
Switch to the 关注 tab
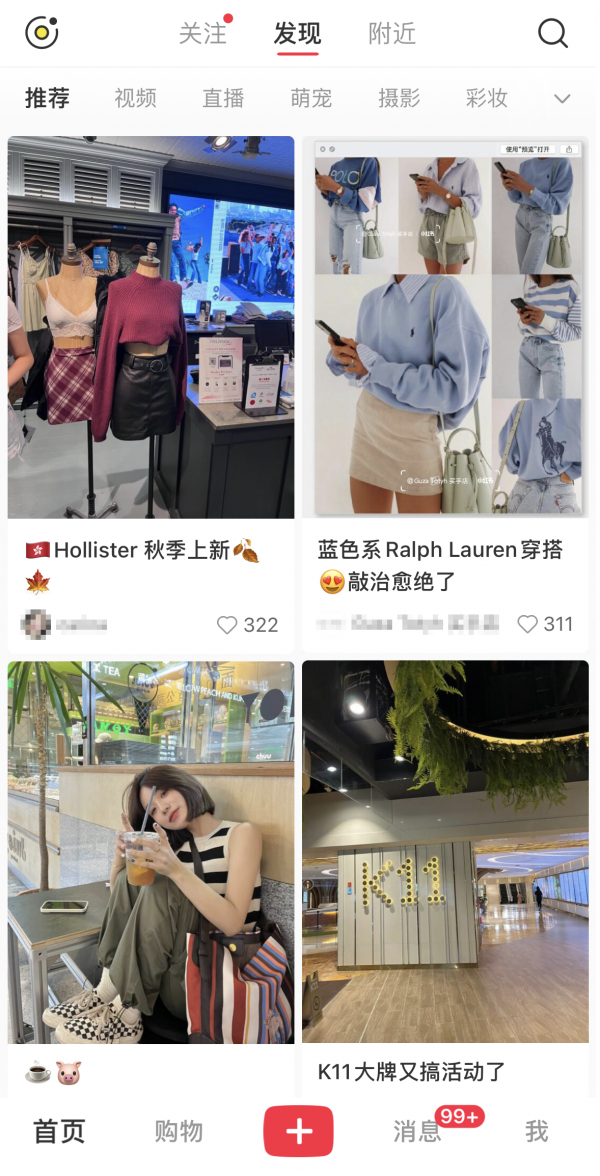[202, 33]
